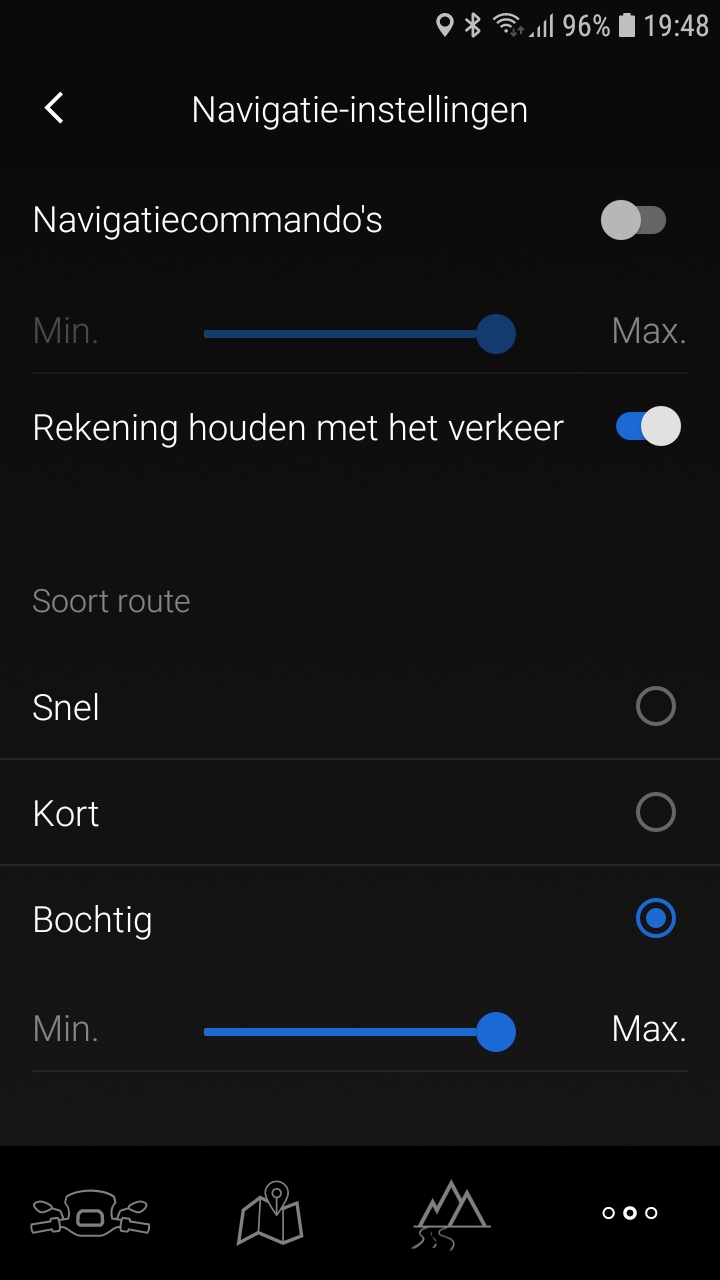The width and height of the screenshot is (720, 1280).
Task: Switch to the map tab
Action: click(x=270, y=1213)
